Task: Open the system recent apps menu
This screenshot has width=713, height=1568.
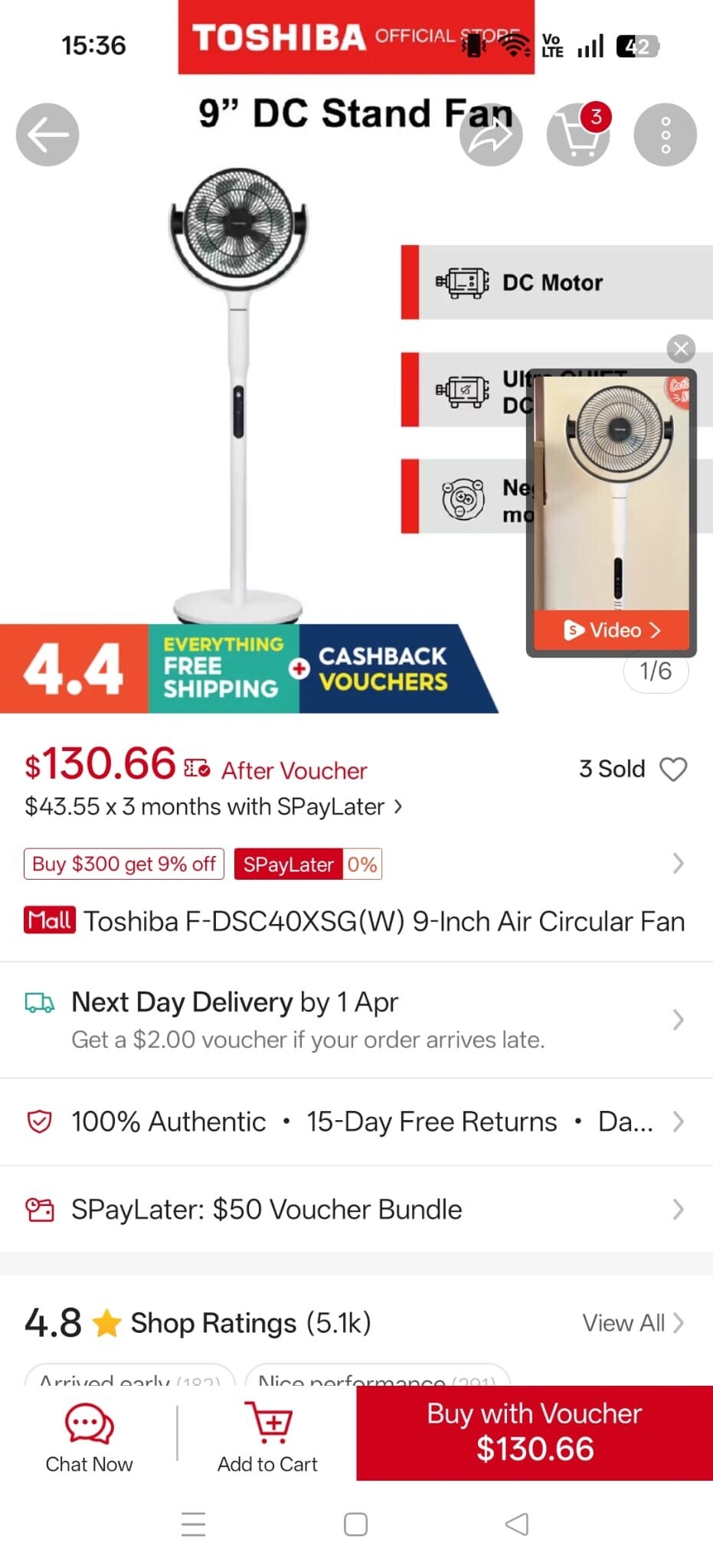Action: [x=193, y=1524]
